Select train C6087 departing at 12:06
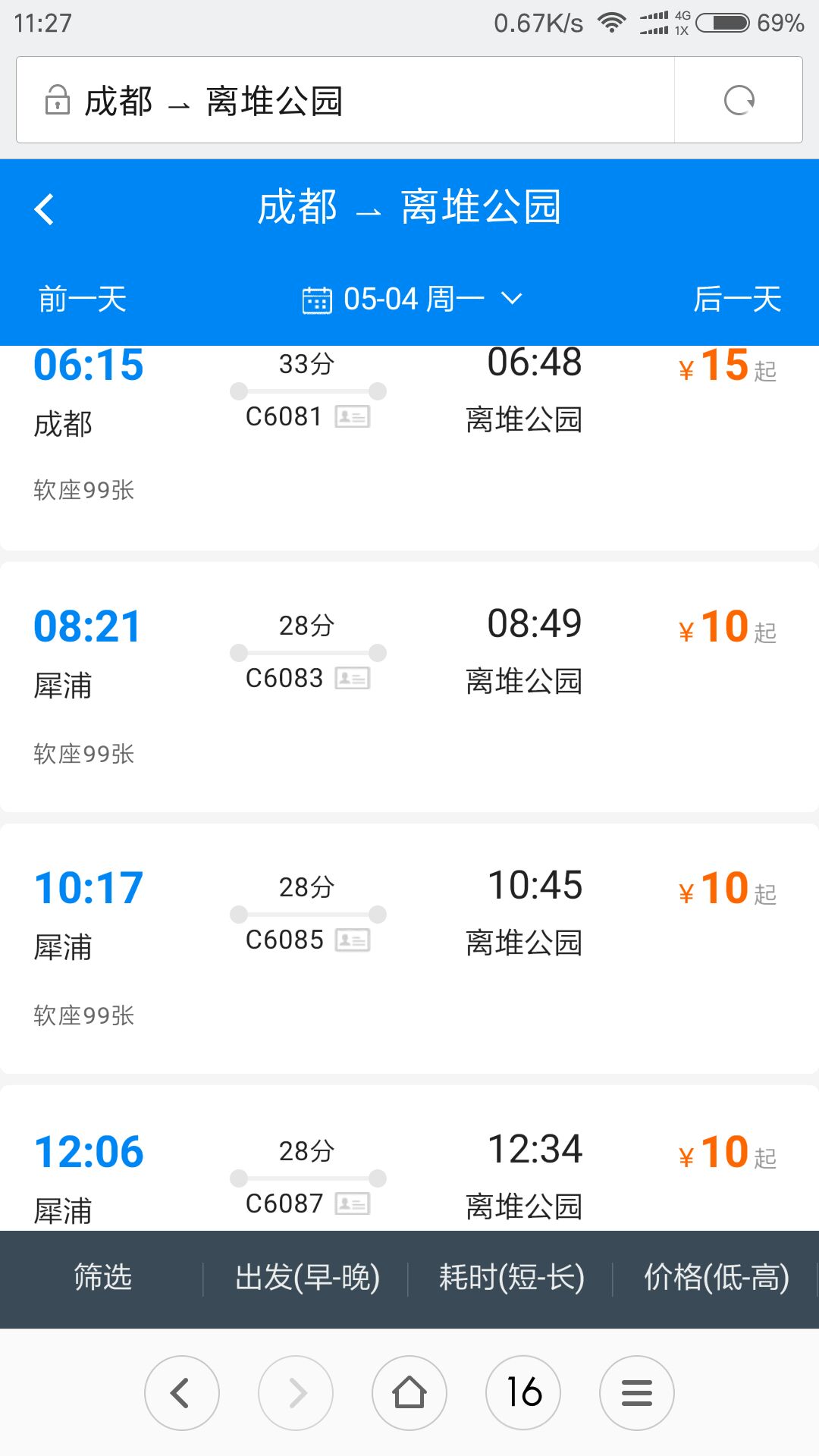 (409, 1158)
